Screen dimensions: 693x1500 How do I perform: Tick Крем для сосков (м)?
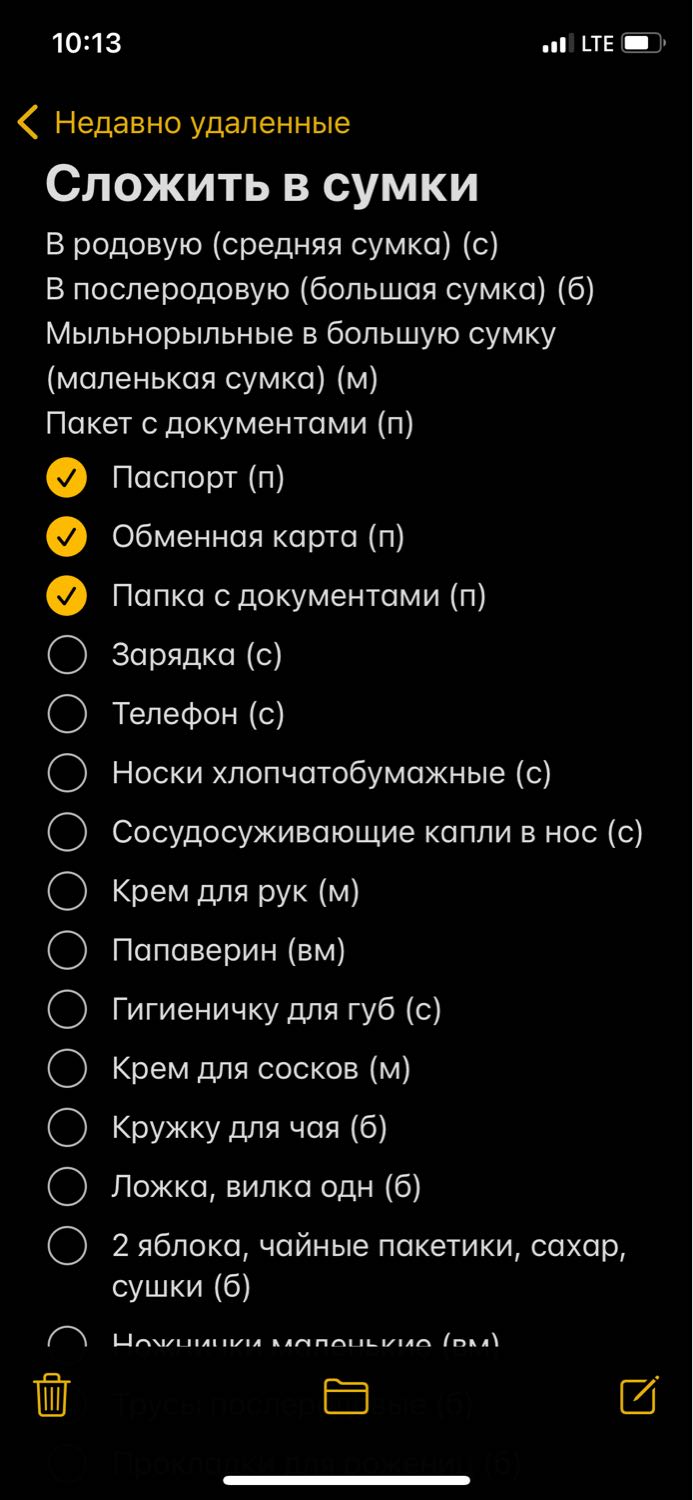click(67, 1069)
